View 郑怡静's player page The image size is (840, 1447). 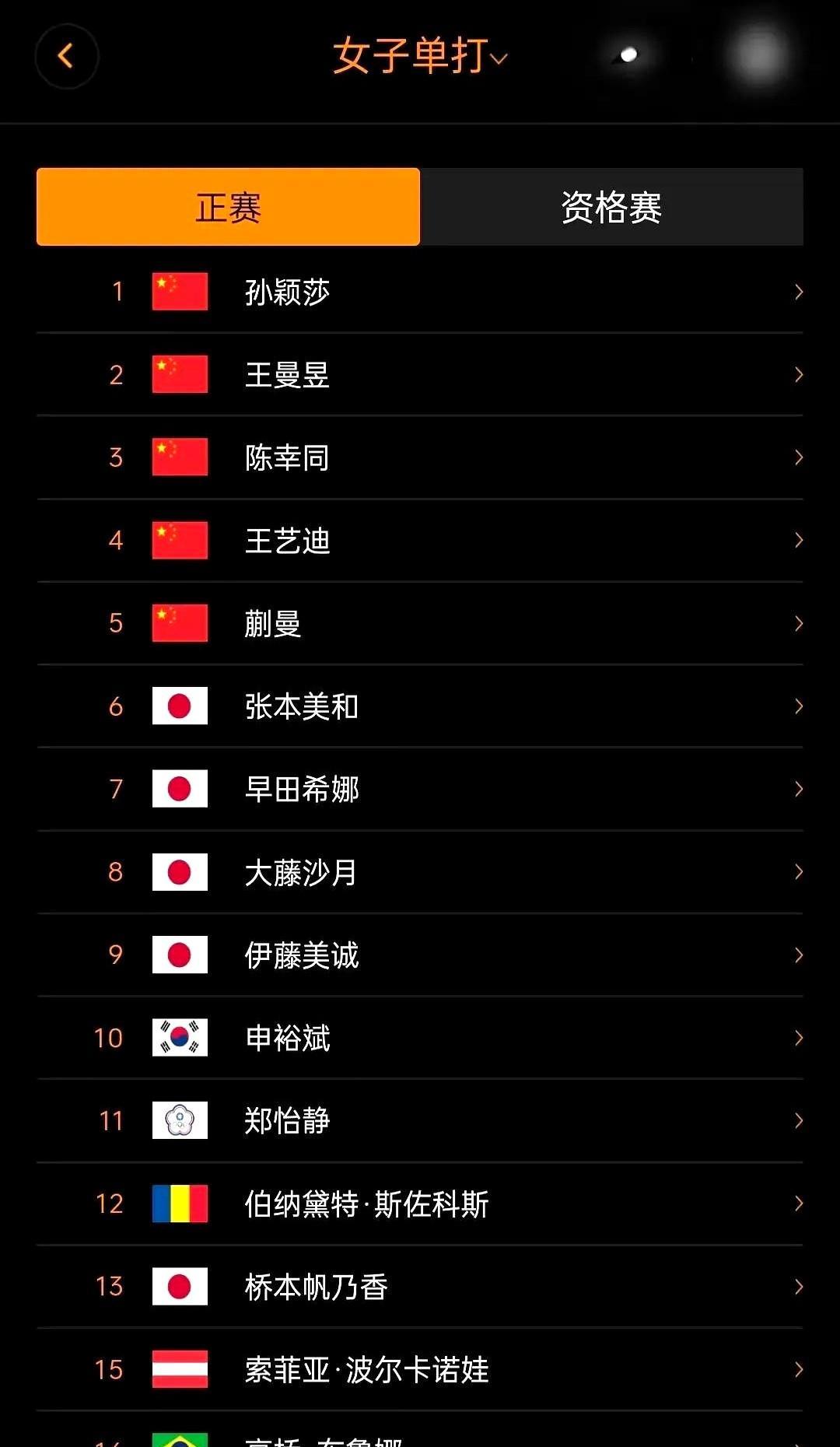pos(420,1121)
